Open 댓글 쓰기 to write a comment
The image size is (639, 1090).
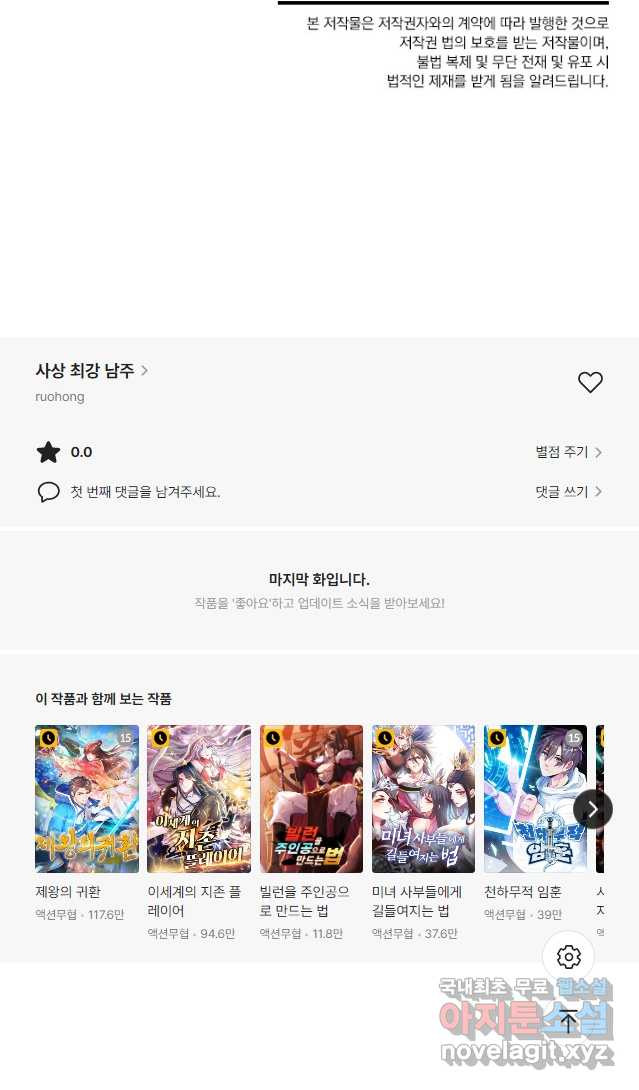(x=568, y=492)
